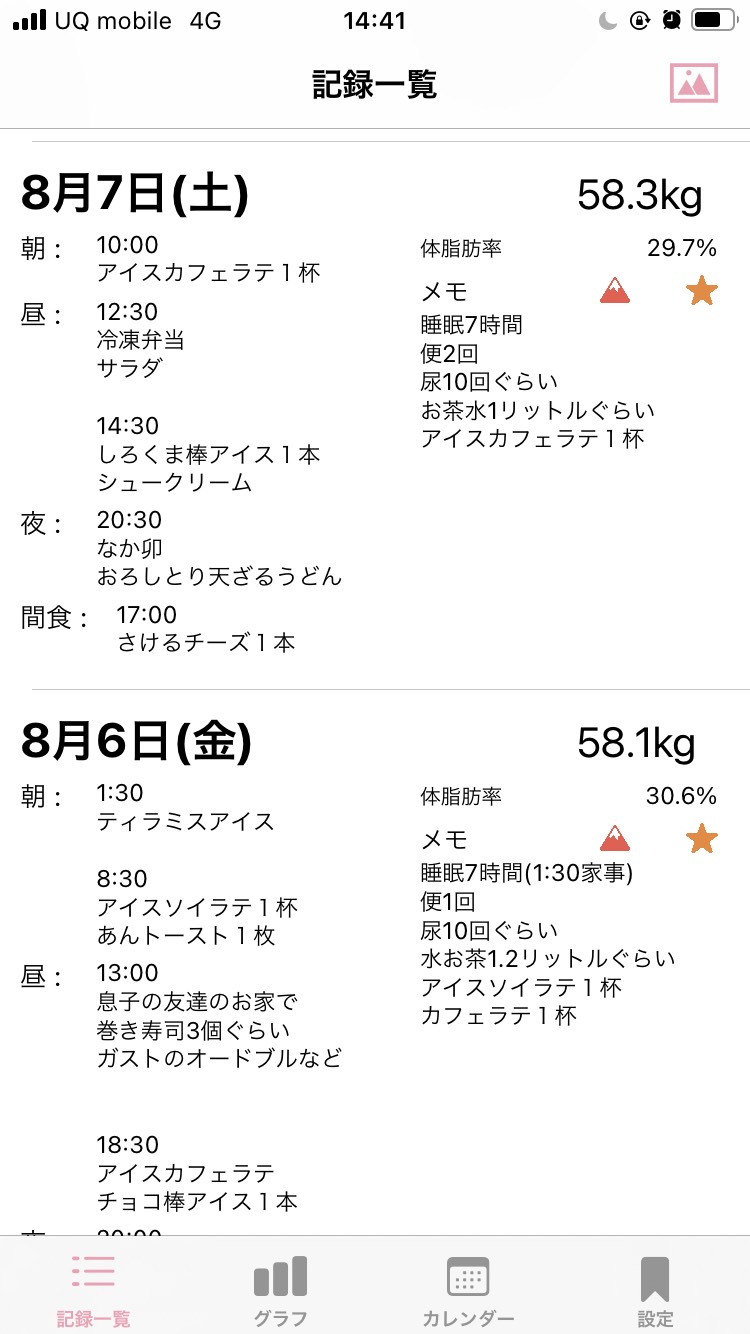Tap the star icon on the 8月6日 entry
Viewport: 750px width, 1334px height.
click(x=702, y=840)
